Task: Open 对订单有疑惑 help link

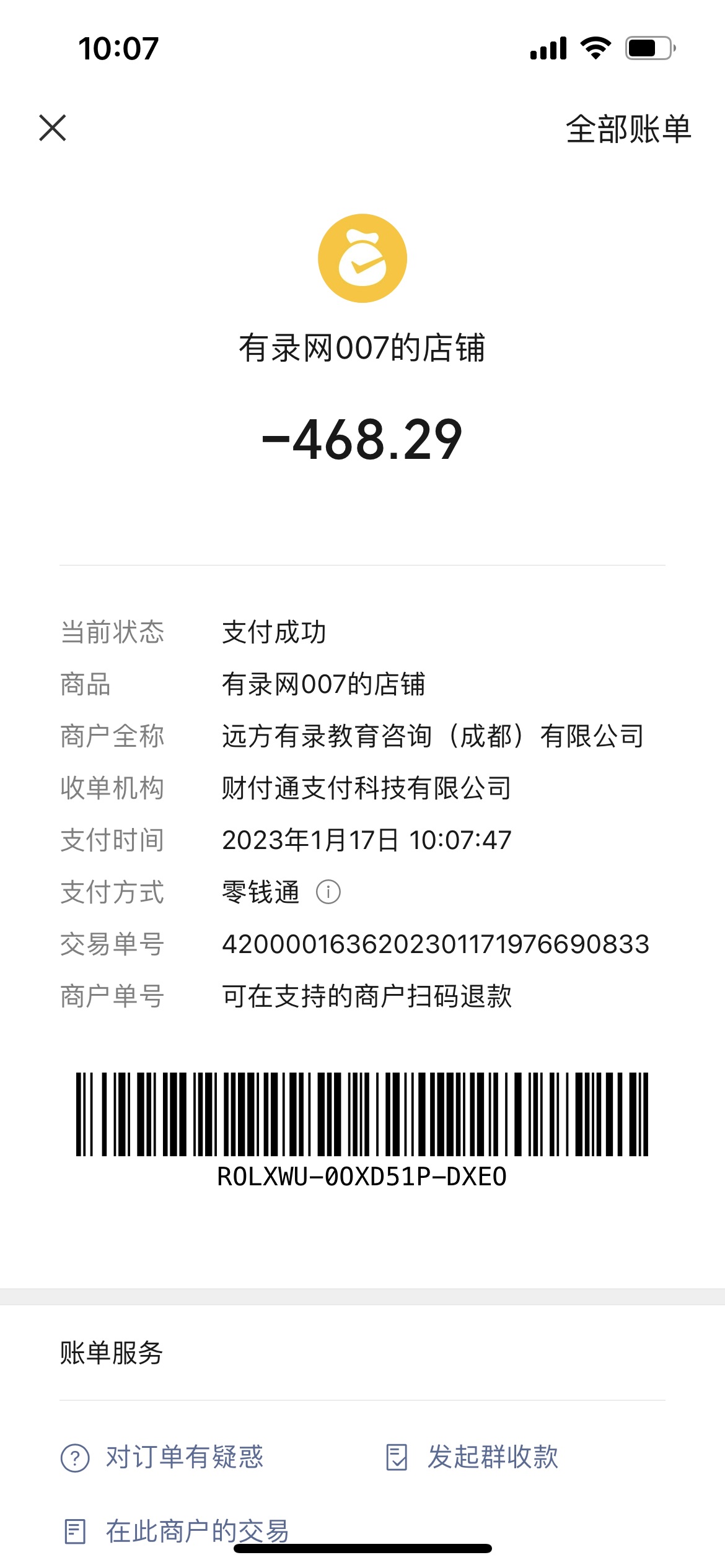Action: click(x=162, y=1457)
